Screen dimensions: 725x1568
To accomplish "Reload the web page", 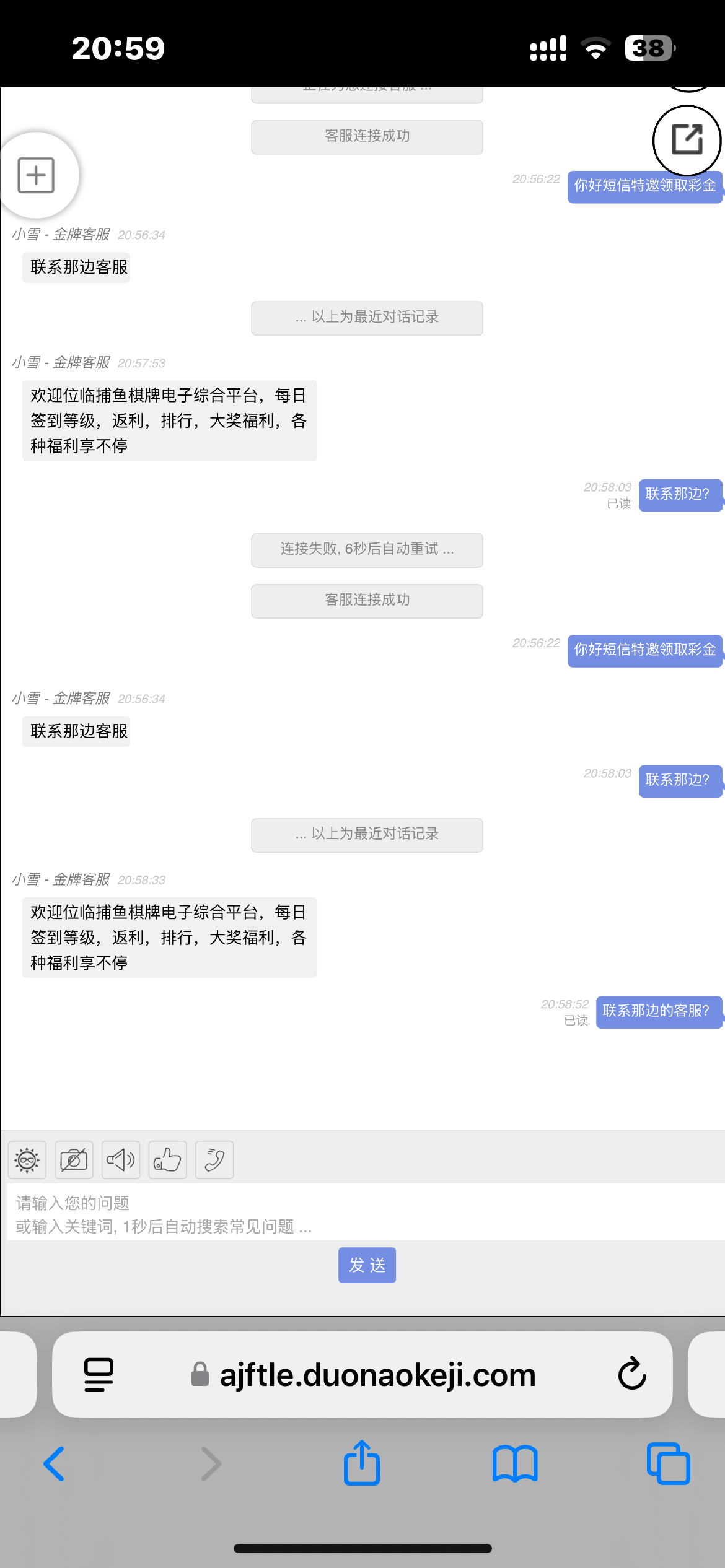I will tap(632, 1375).
